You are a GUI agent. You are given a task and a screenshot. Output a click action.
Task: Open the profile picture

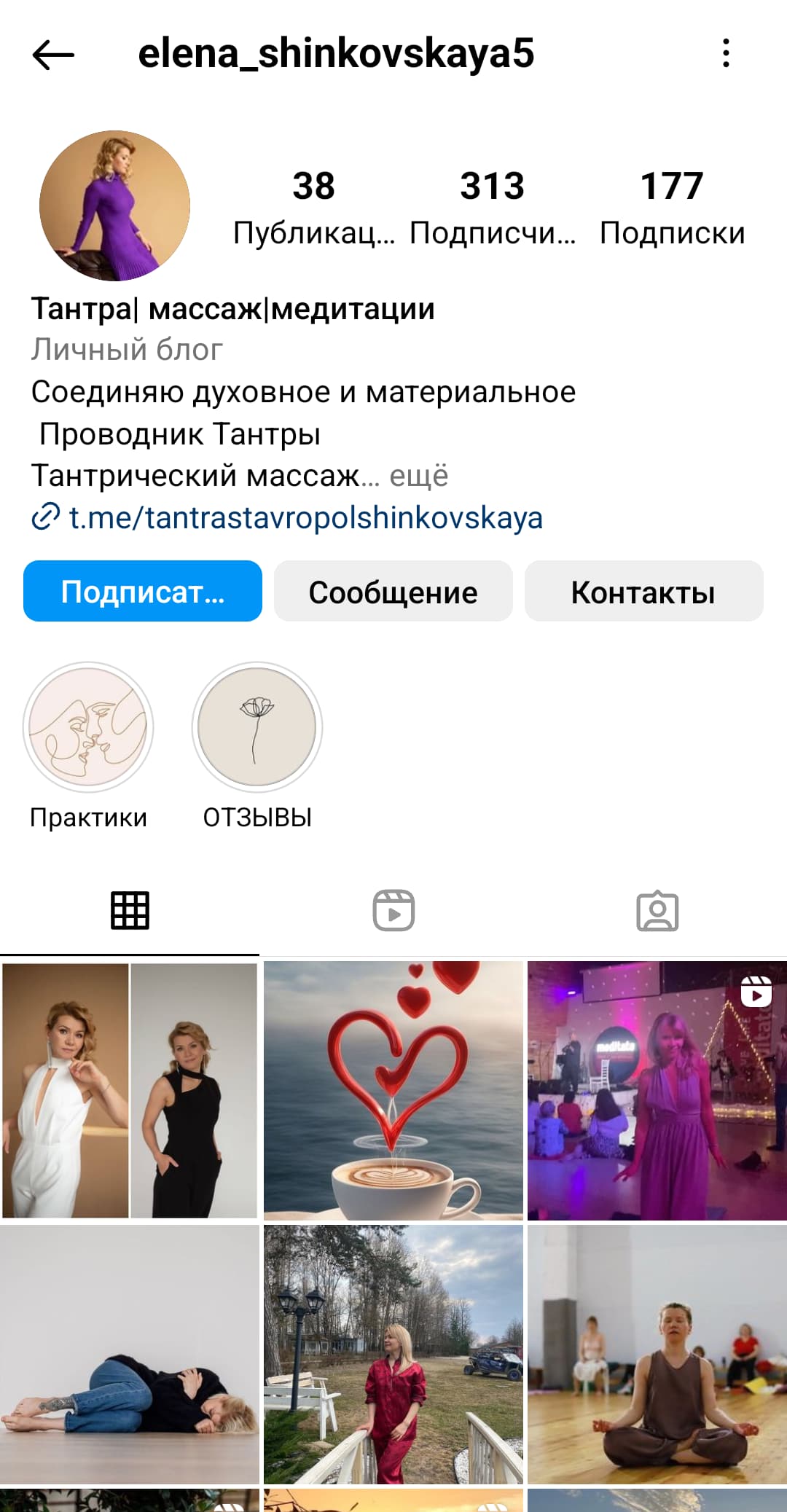[114, 206]
